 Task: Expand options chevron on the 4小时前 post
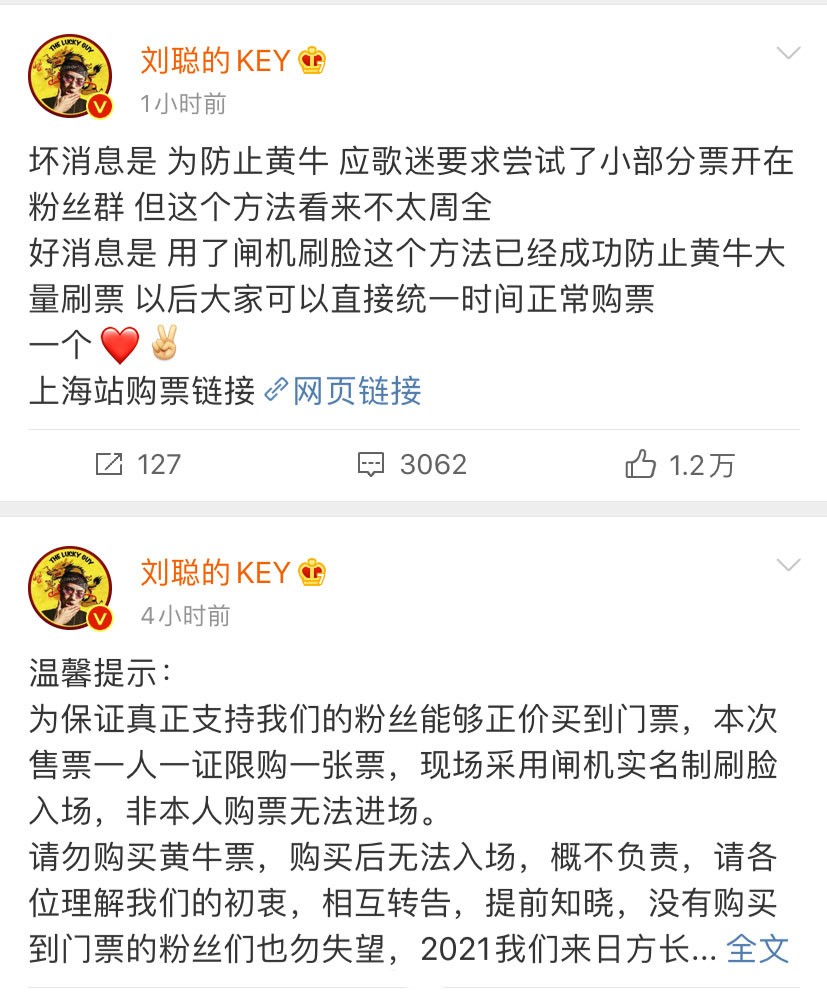tap(789, 565)
